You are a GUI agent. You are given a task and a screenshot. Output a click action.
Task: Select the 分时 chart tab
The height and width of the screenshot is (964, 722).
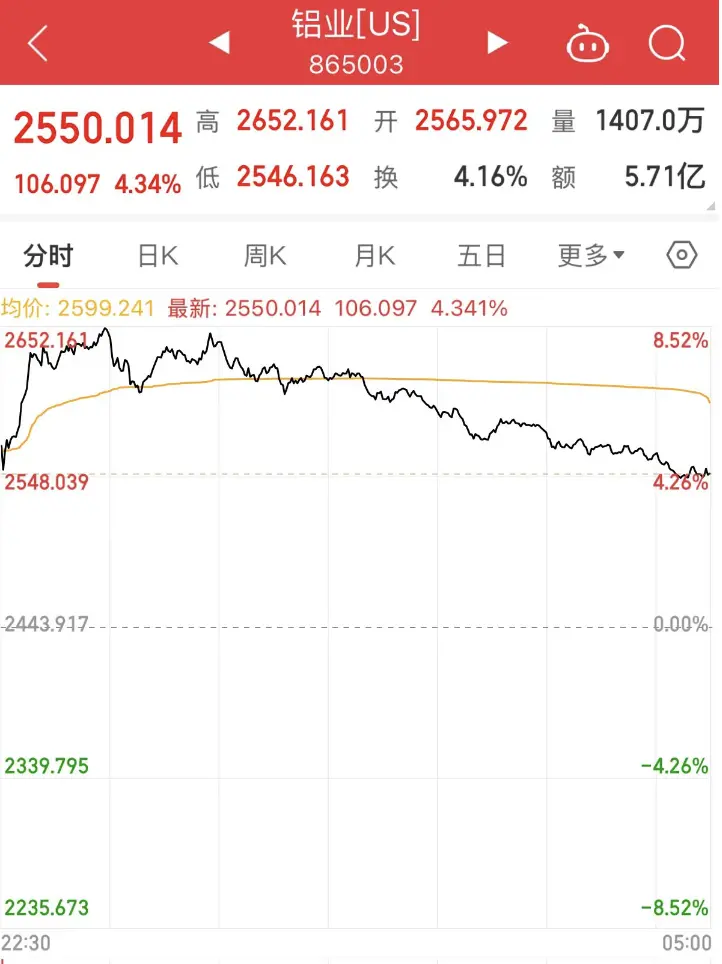[x=48, y=256]
